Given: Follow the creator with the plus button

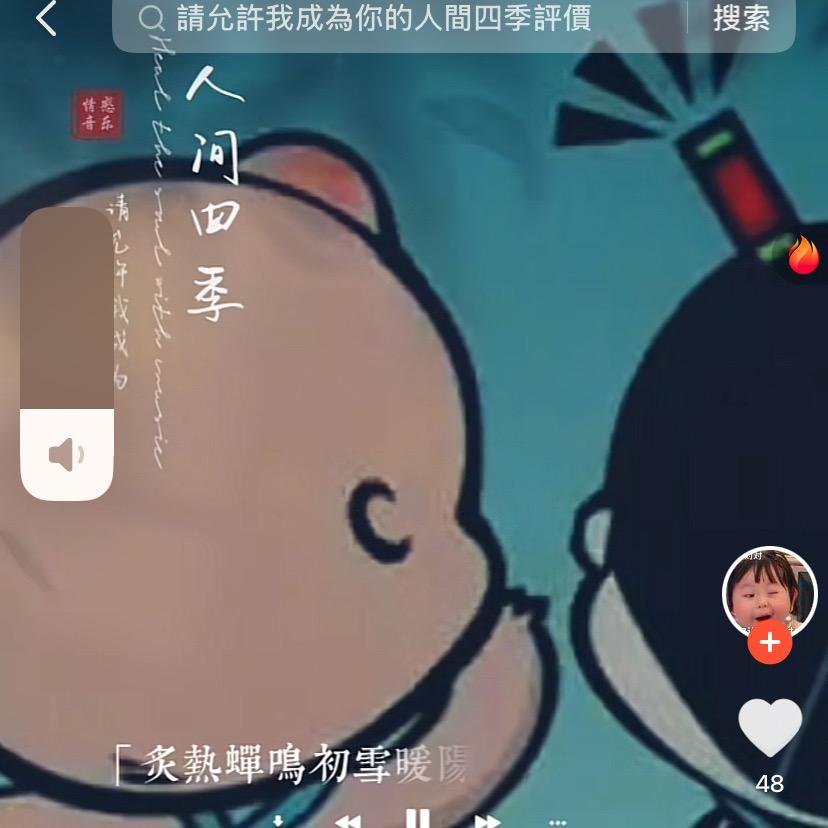Looking at the screenshot, I should [x=769, y=642].
